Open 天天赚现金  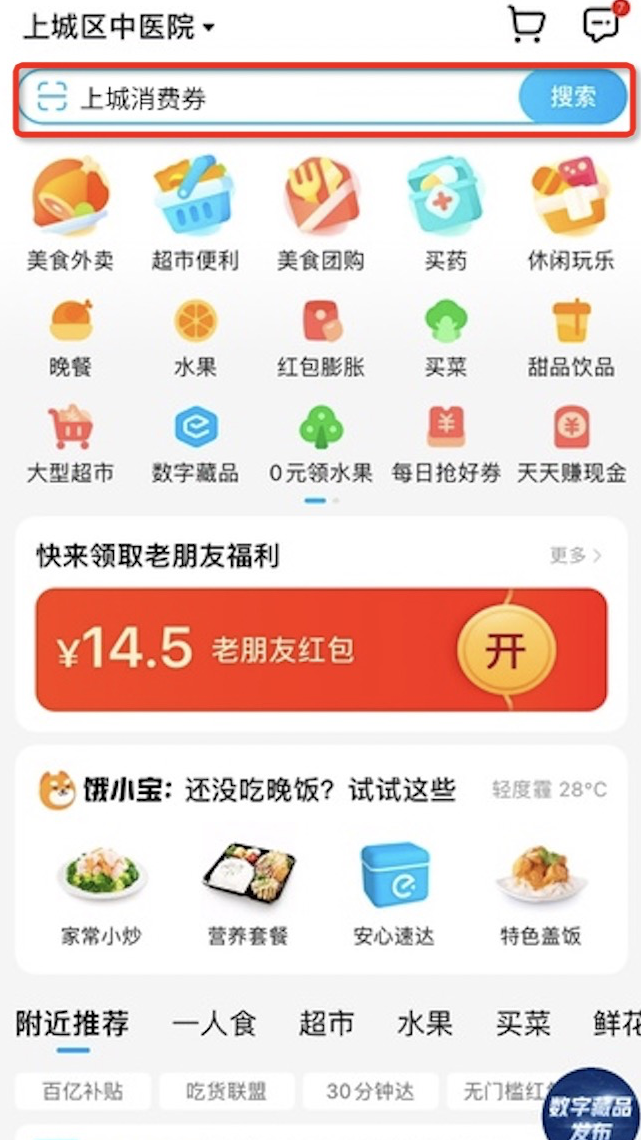pos(571,444)
